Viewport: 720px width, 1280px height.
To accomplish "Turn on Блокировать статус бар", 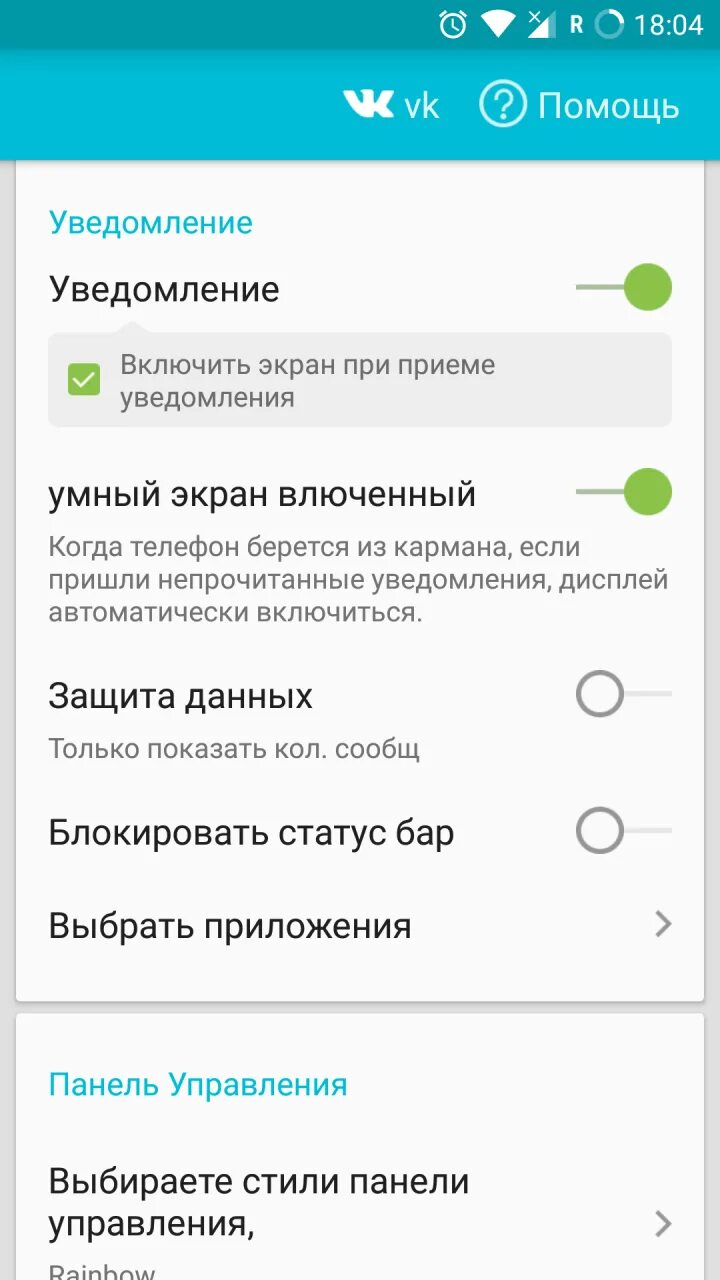I will tap(622, 831).
